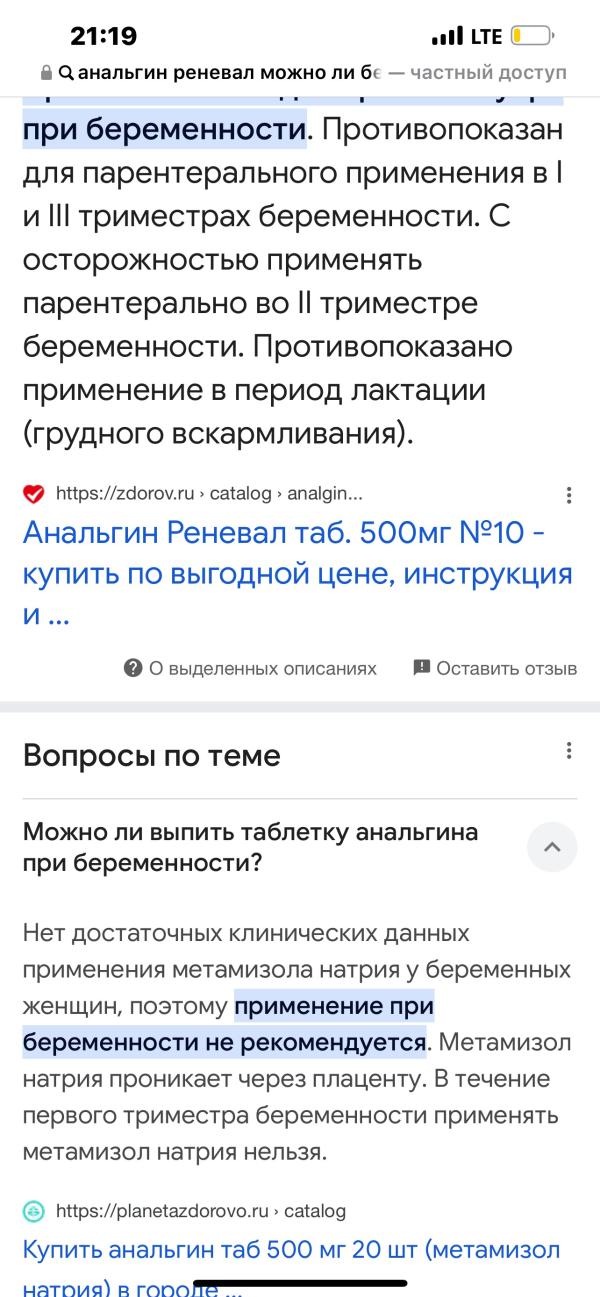600x1297 pixels.
Task: Open the three-dot menu beside the zdorov.ru result
Action: click(569, 494)
